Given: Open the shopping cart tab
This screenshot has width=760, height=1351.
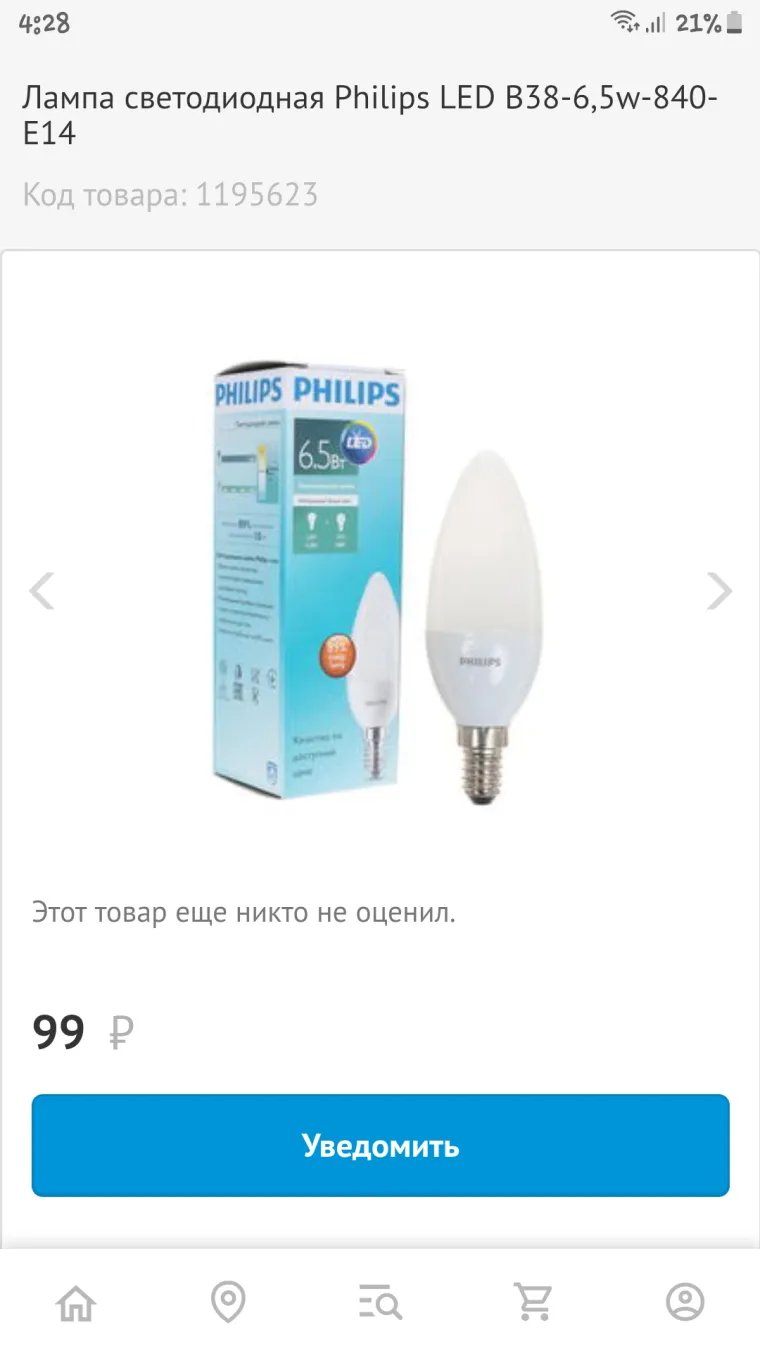Looking at the screenshot, I should click(x=533, y=1302).
